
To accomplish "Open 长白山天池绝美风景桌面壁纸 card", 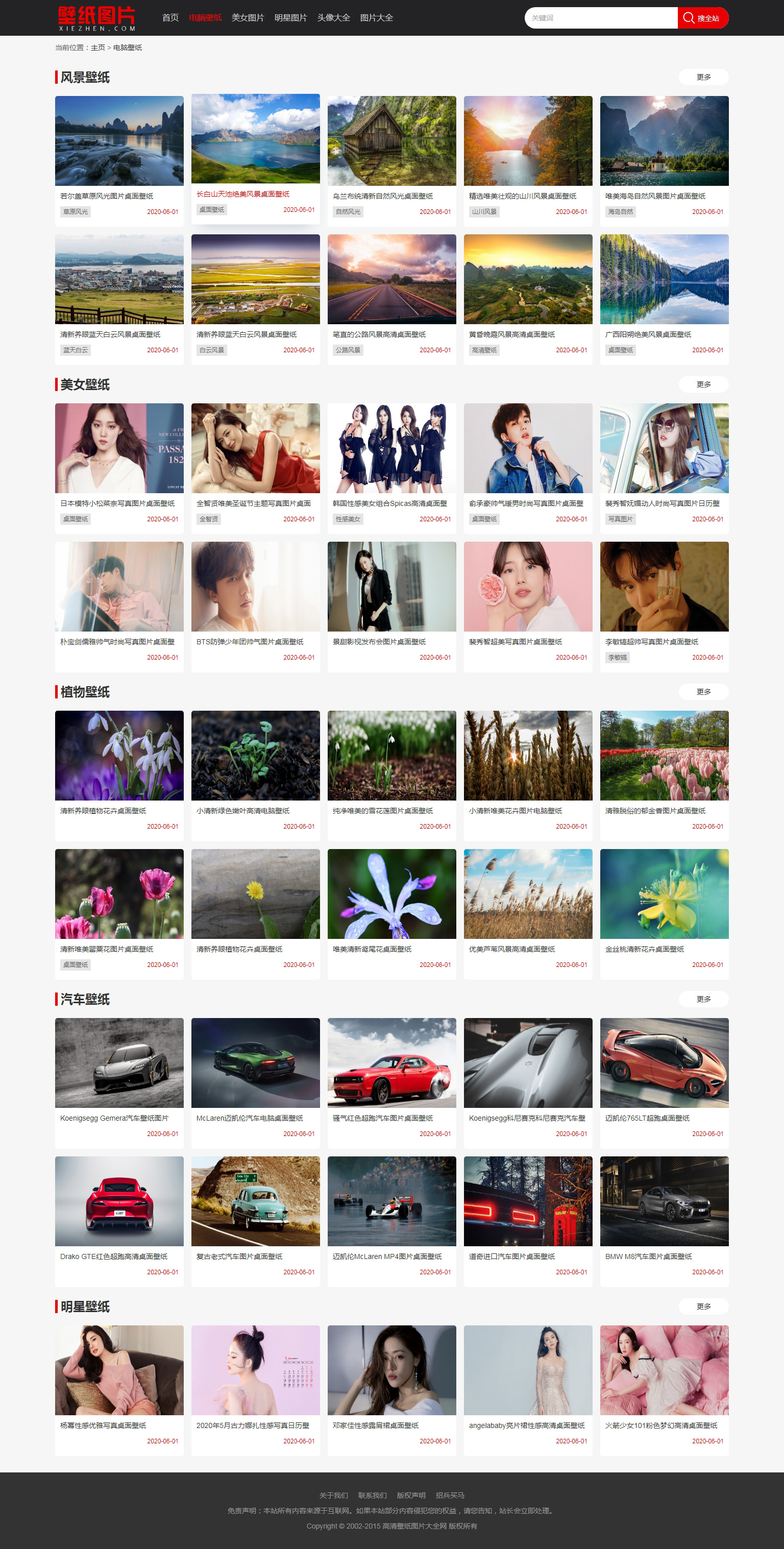I will [256, 139].
